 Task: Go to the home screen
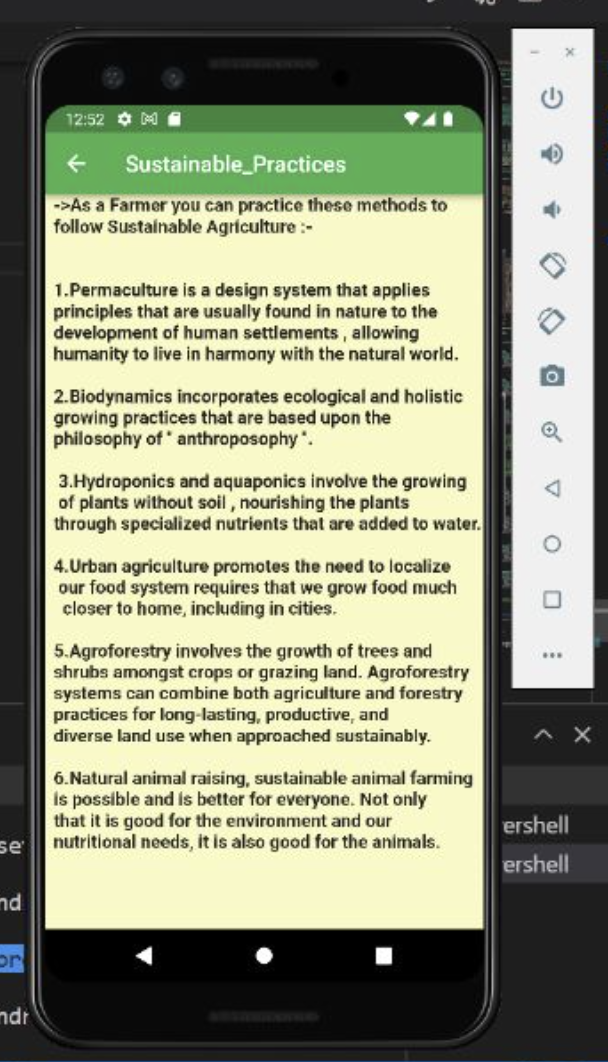coord(264,955)
